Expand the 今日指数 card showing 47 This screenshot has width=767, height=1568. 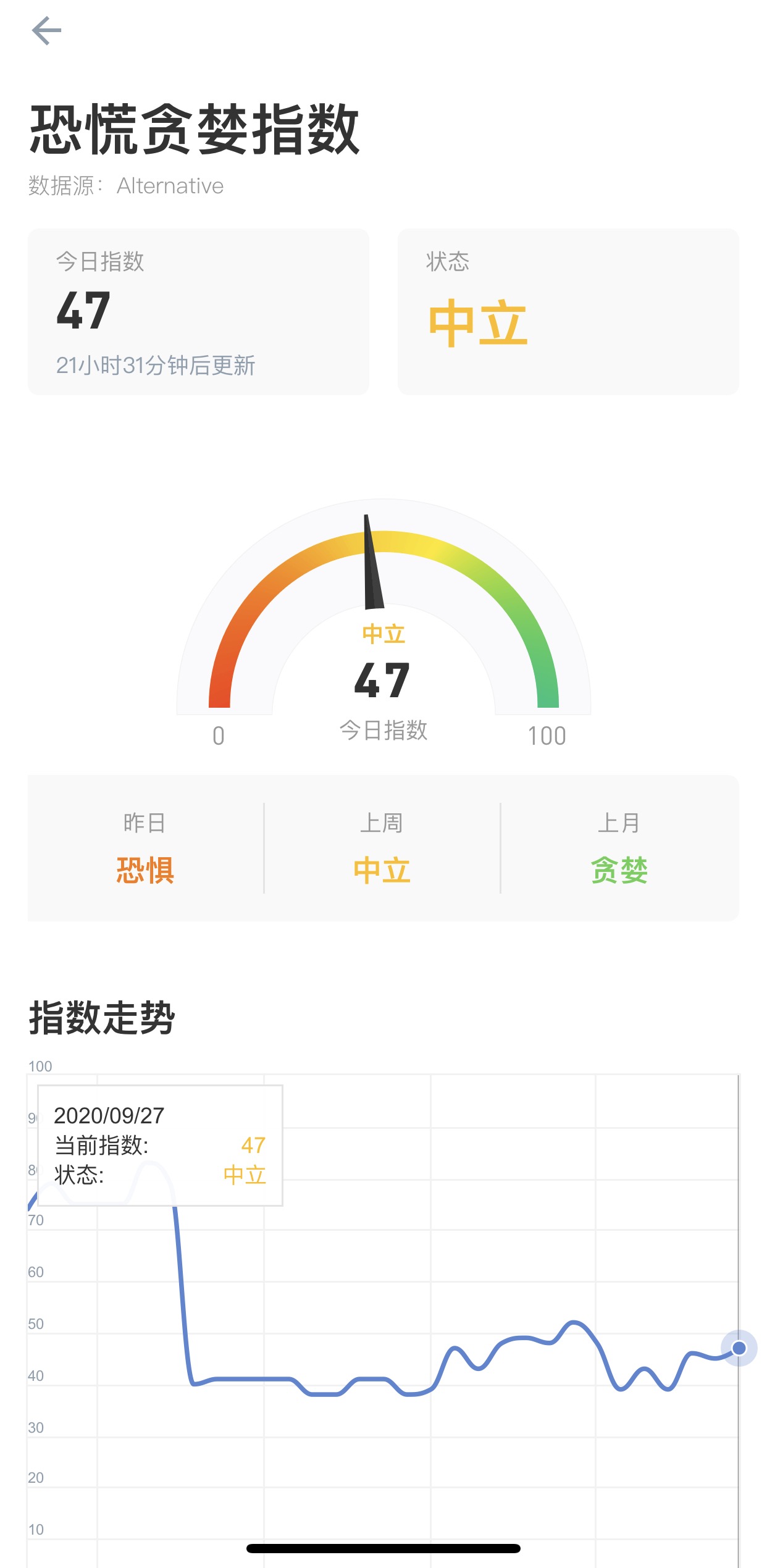[x=197, y=309]
